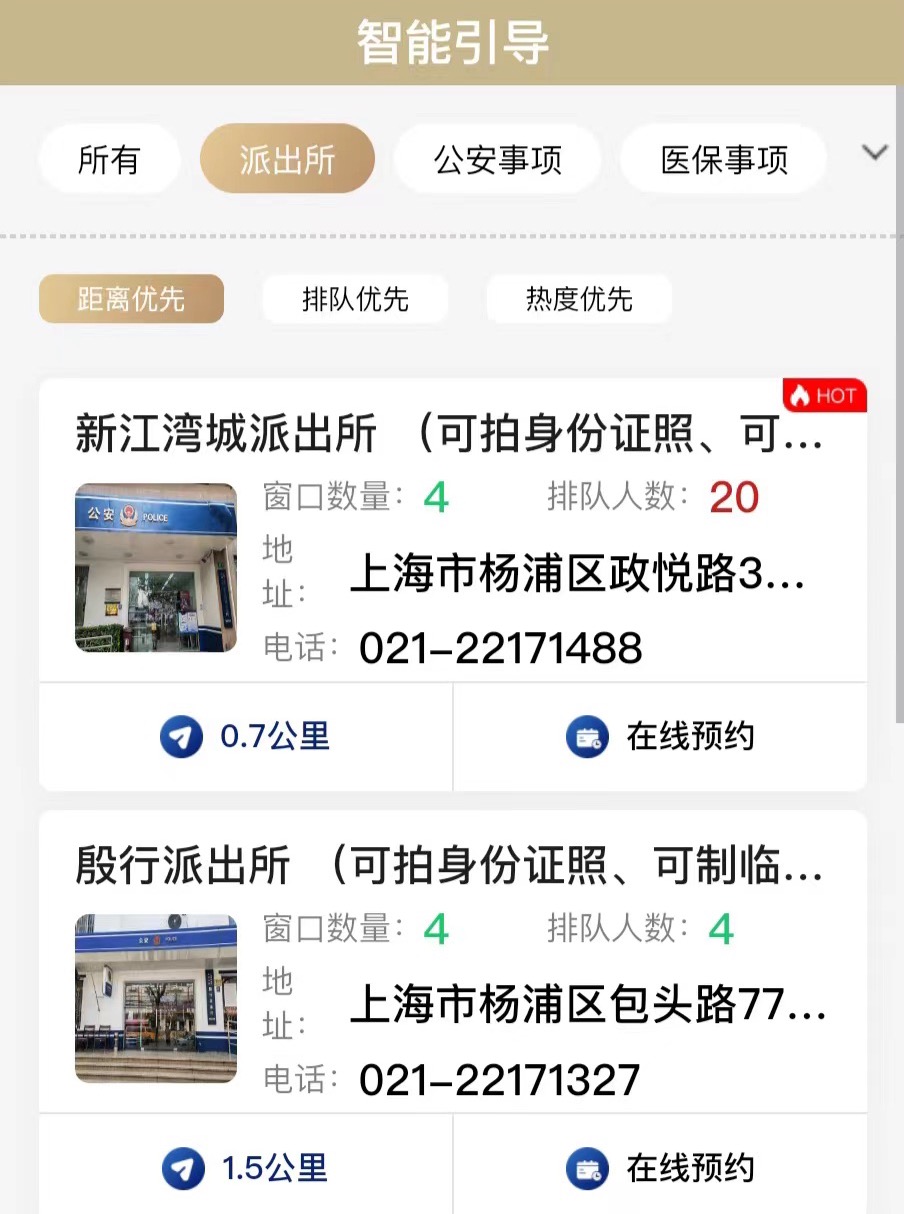
Task: Start 1.5公里 navigation to 殷行派出所
Action: click(x=246, y=1168)
